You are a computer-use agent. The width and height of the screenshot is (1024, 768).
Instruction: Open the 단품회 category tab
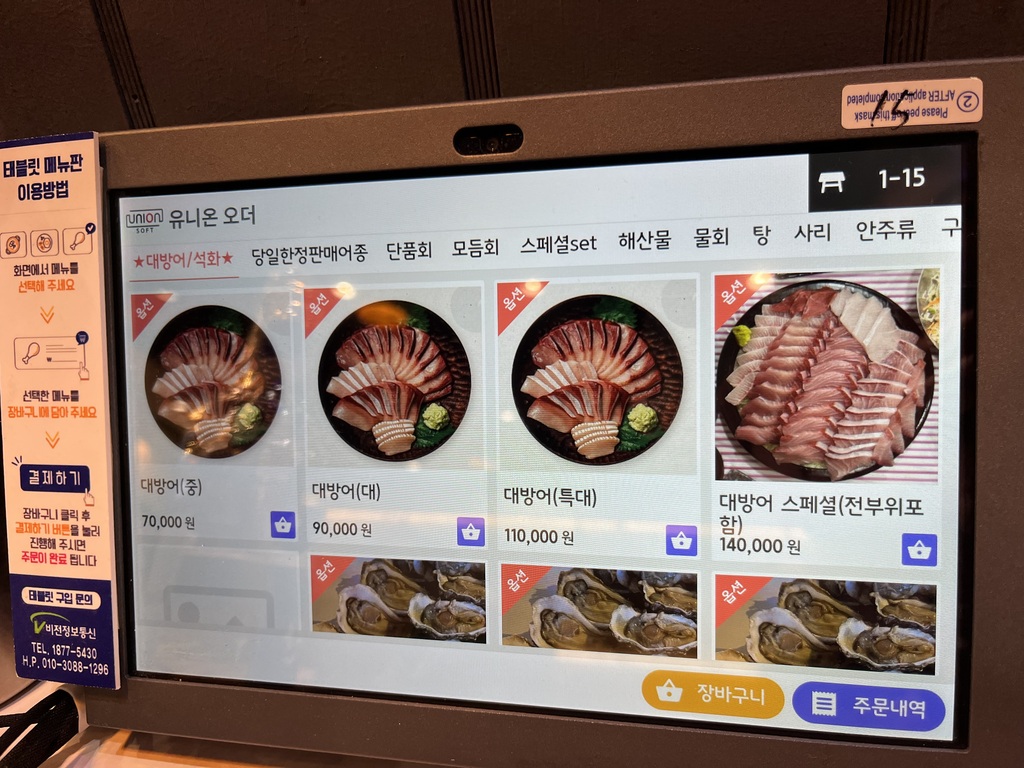click(x=409, y=250)
